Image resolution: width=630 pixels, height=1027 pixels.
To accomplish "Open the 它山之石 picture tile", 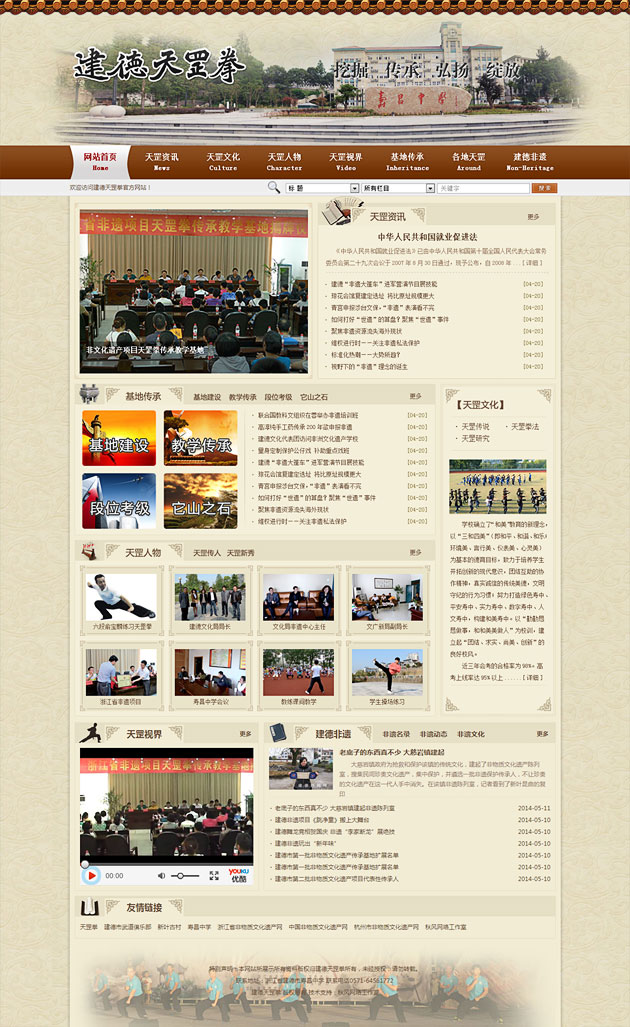I will (x=200, y=501).
